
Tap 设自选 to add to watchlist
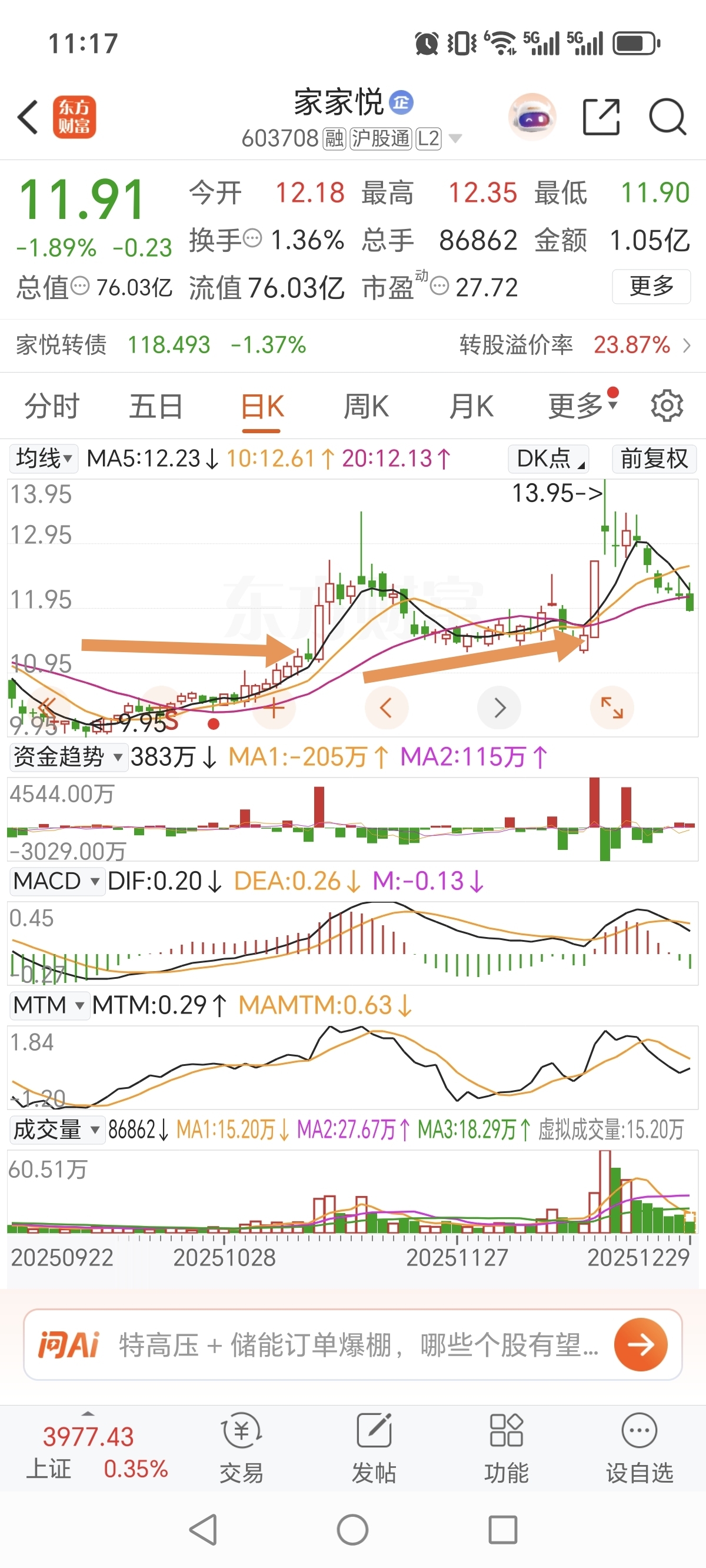coord(639,1447)
